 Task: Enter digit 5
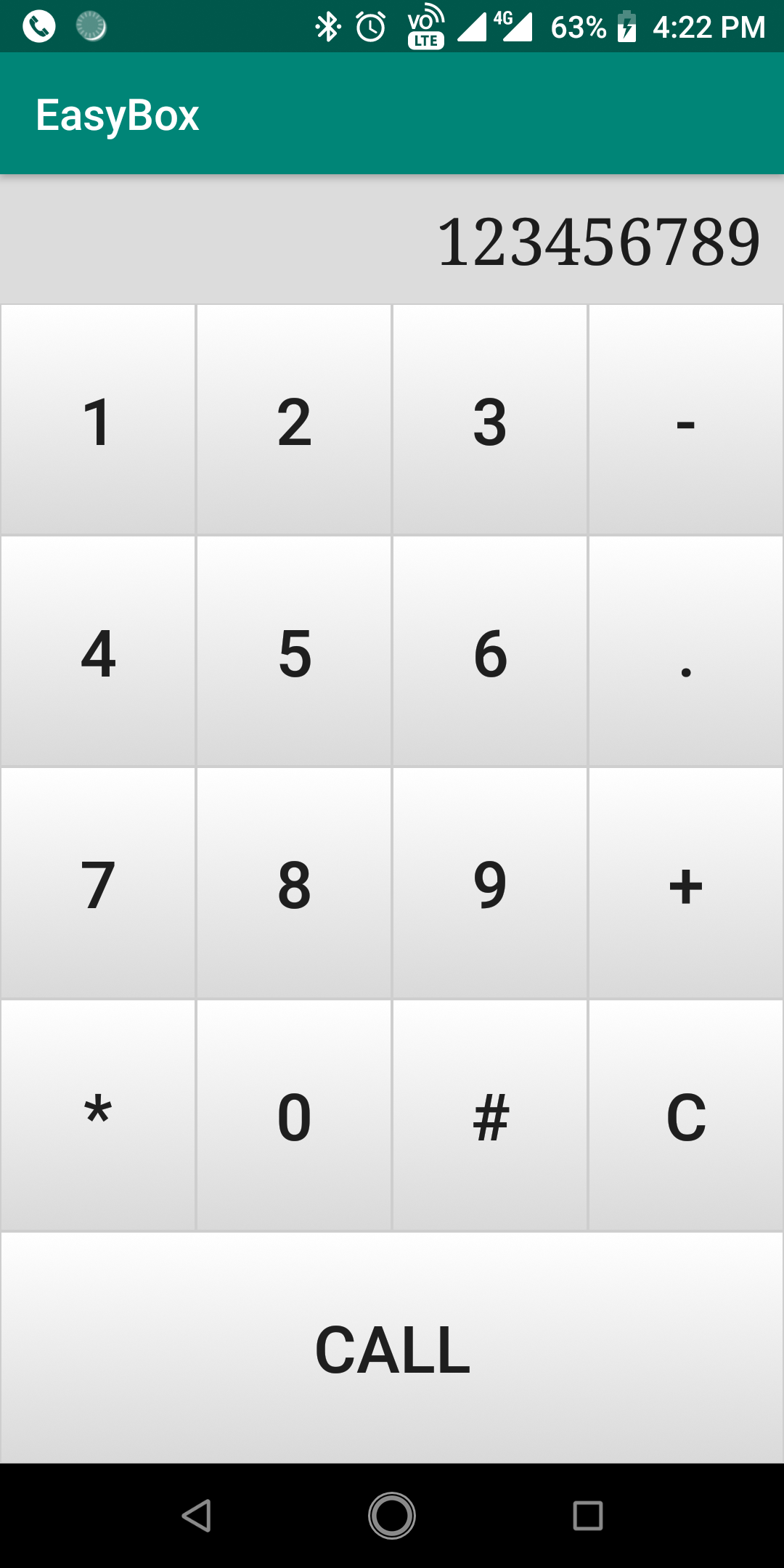tap(294, 652)
